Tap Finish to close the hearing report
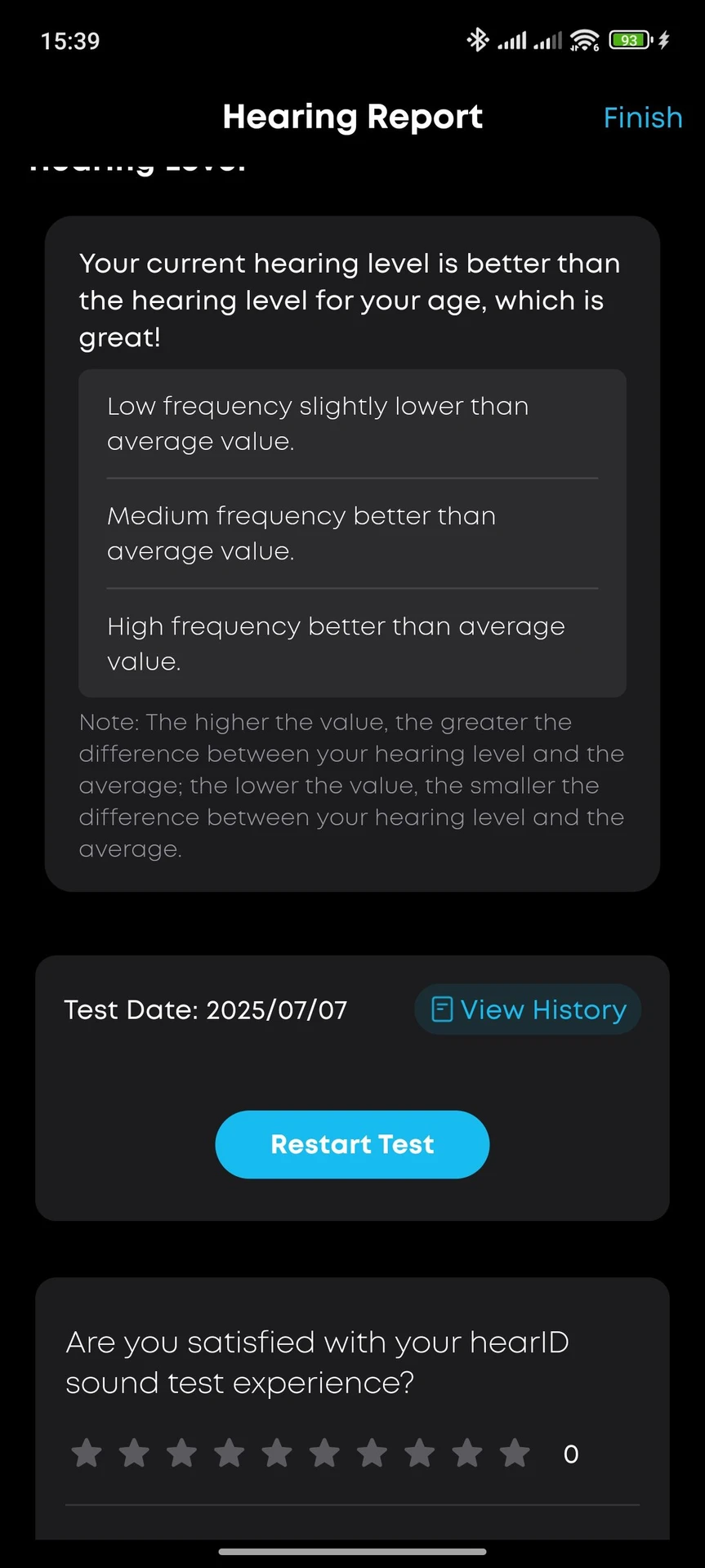This screenshot has width=705, height=1568. pos(642,118)
